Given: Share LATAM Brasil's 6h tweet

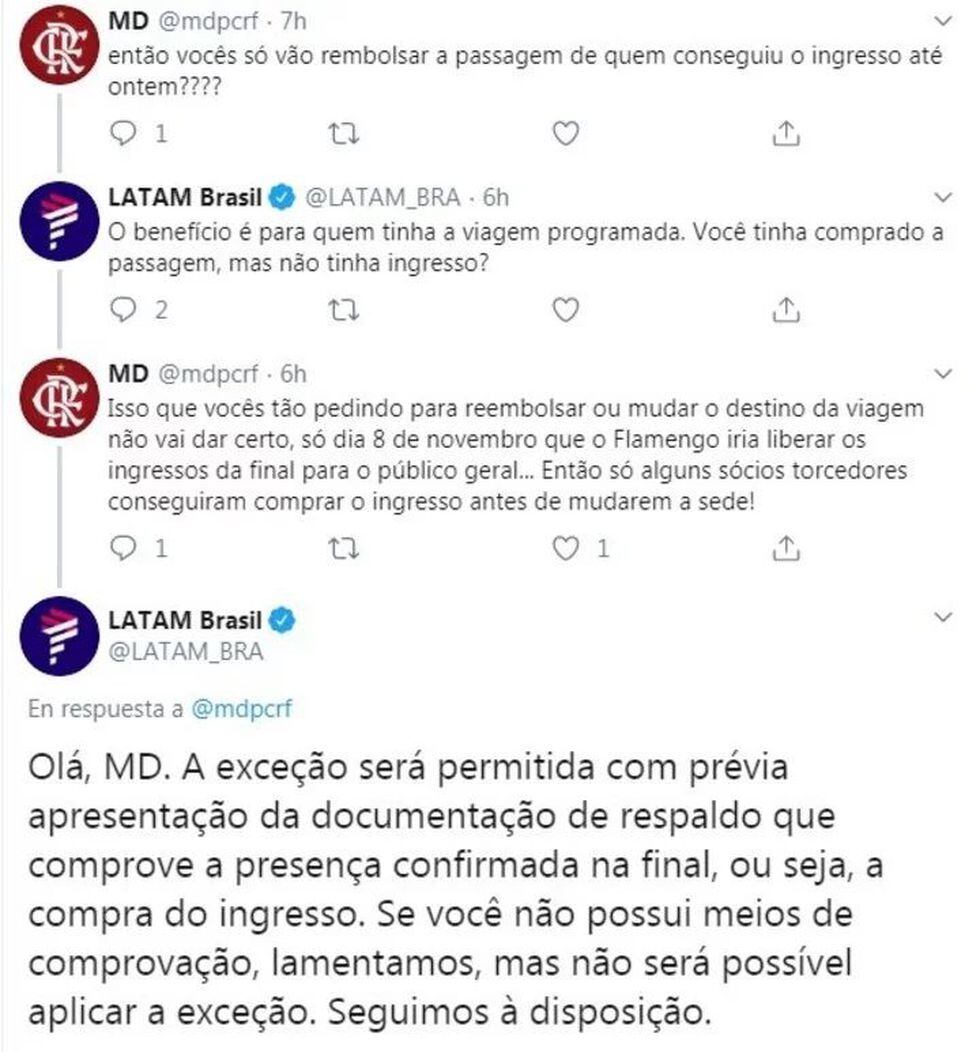Looking at the screenshot, I should (x=787, y=310).
